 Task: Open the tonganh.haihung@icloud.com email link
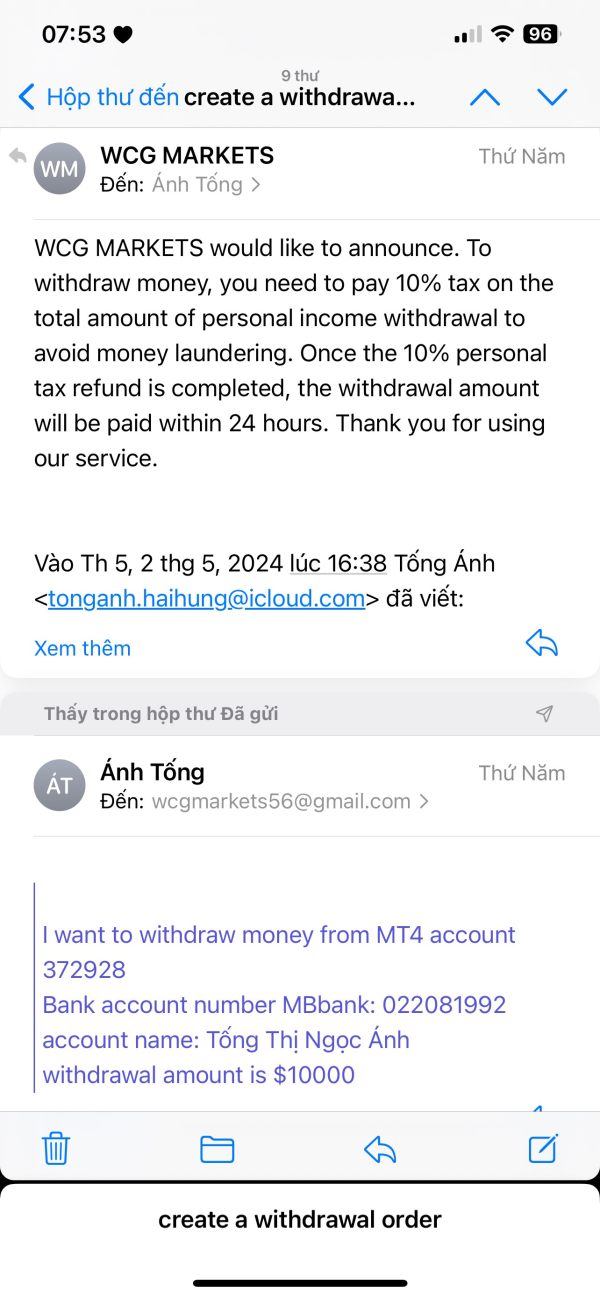(x=206, y=599)
